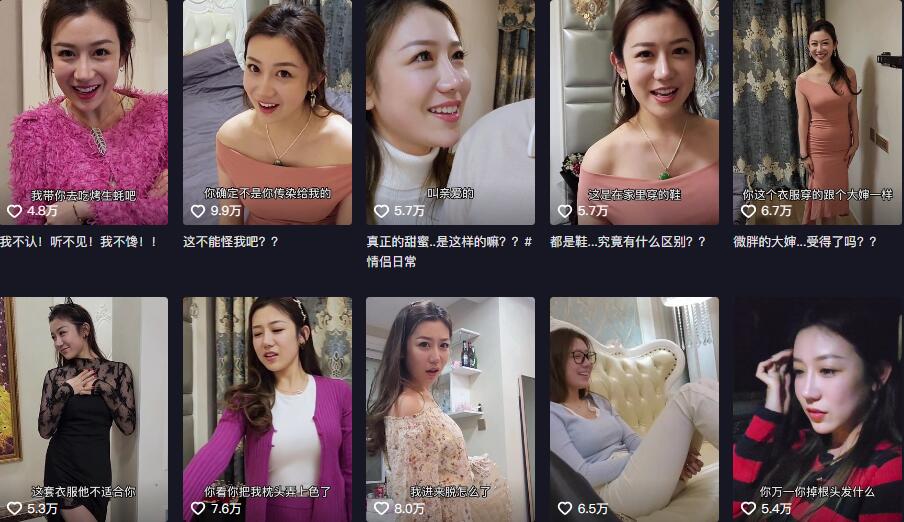Screen dimensions: 904x522
Task: Open the video with 6.5万 likes
Action: coord(634,408)
